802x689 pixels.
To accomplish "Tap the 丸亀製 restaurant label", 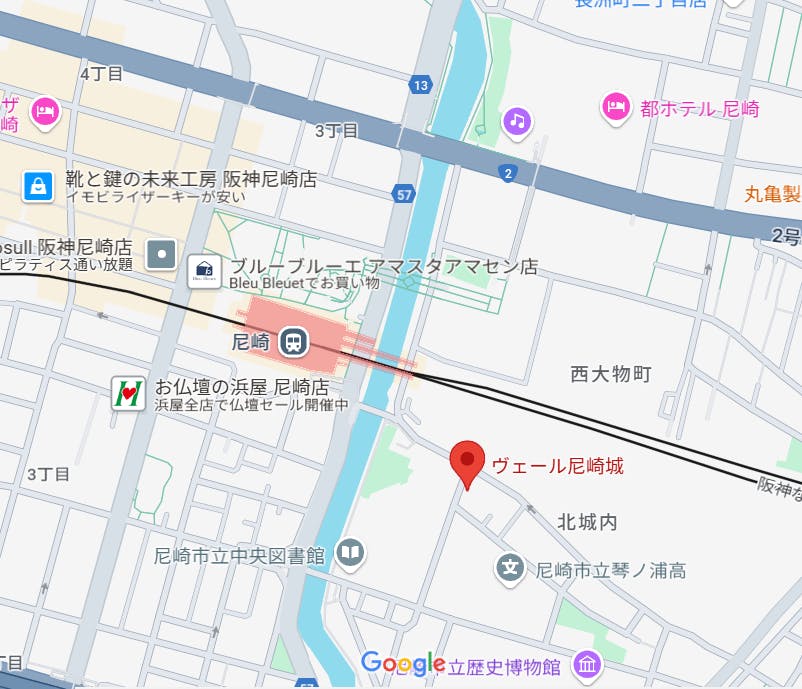I will click(773, 194).
